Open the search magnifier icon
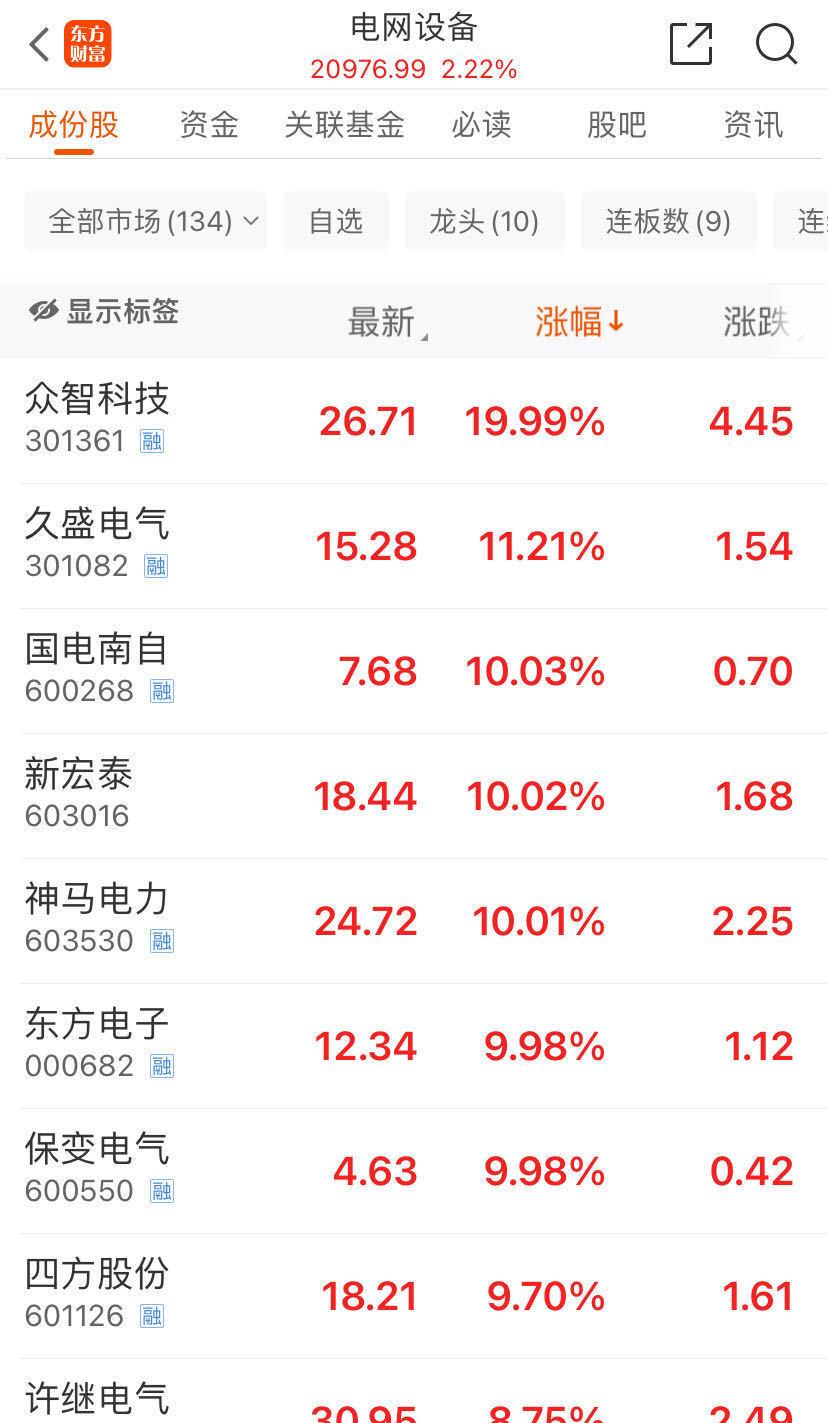 point(776,44)
